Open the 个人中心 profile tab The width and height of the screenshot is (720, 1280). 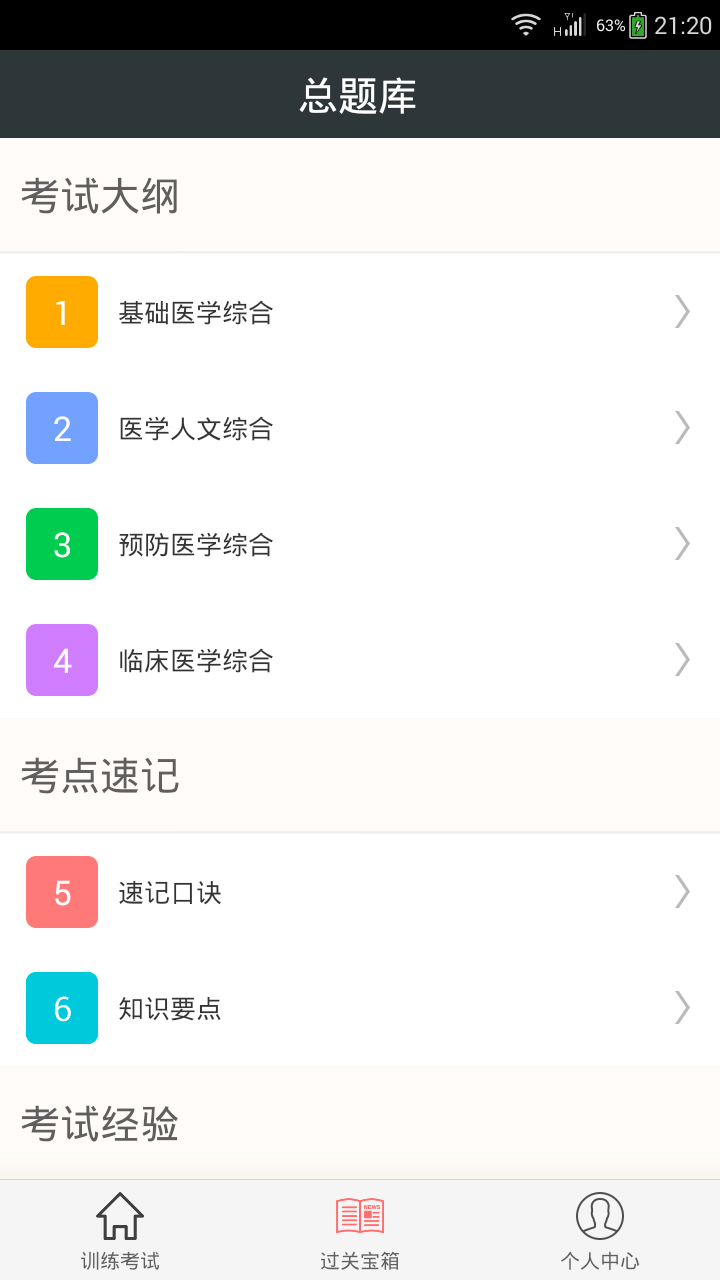coord(600,1231)
